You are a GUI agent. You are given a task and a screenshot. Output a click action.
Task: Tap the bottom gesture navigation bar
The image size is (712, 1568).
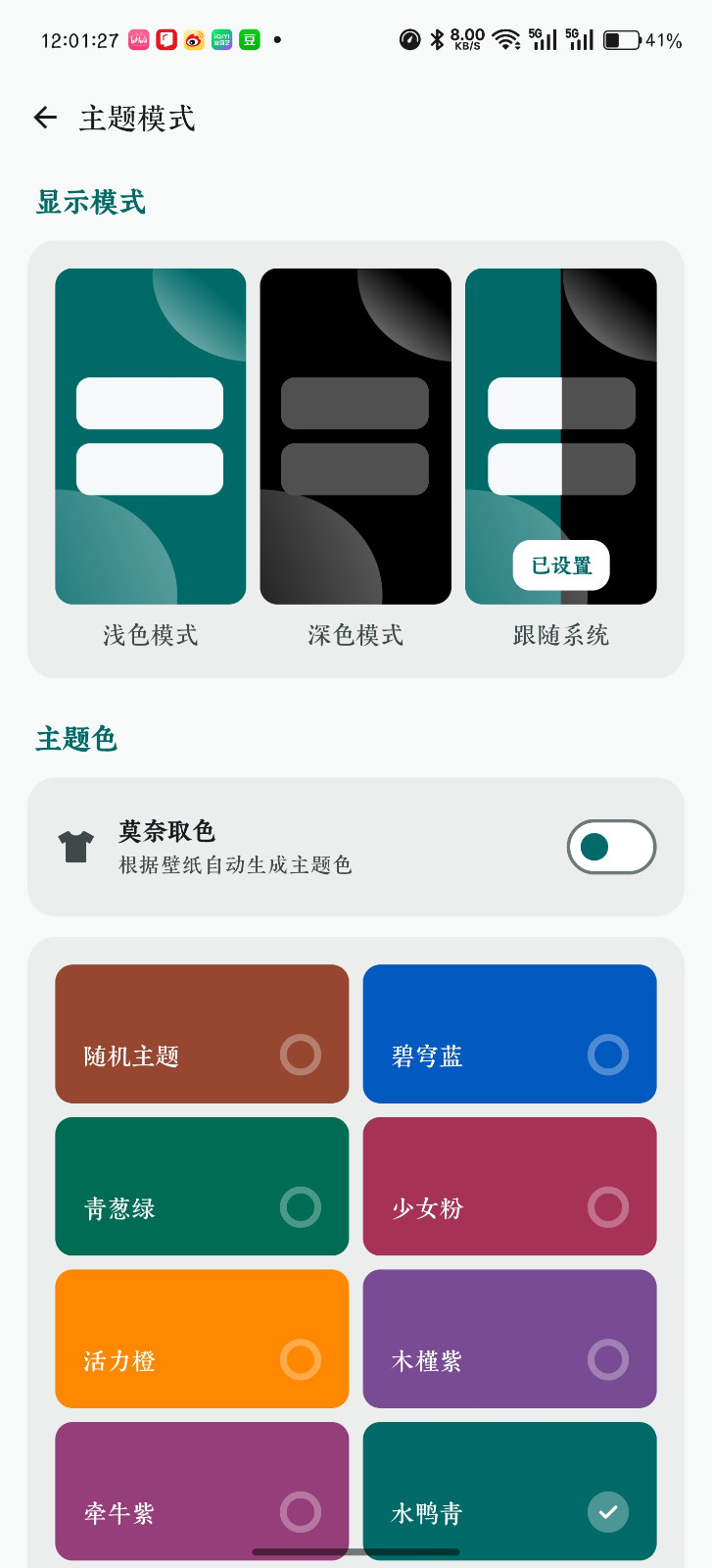pyautogui.click(x=356, y=1551)
